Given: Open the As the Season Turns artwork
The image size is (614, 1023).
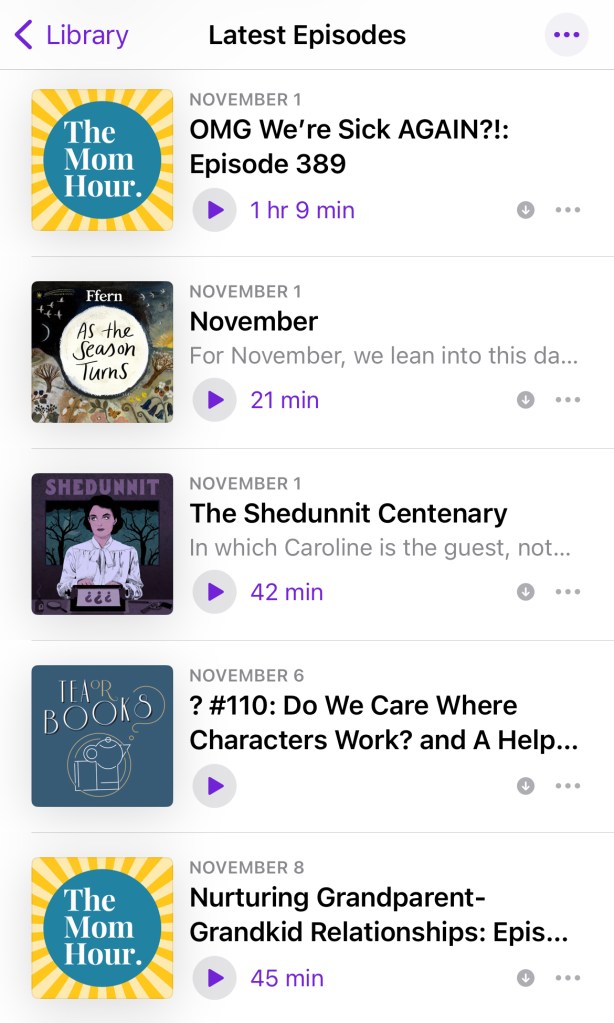Looking at the screenshot, I should click(x=102, y=352).
